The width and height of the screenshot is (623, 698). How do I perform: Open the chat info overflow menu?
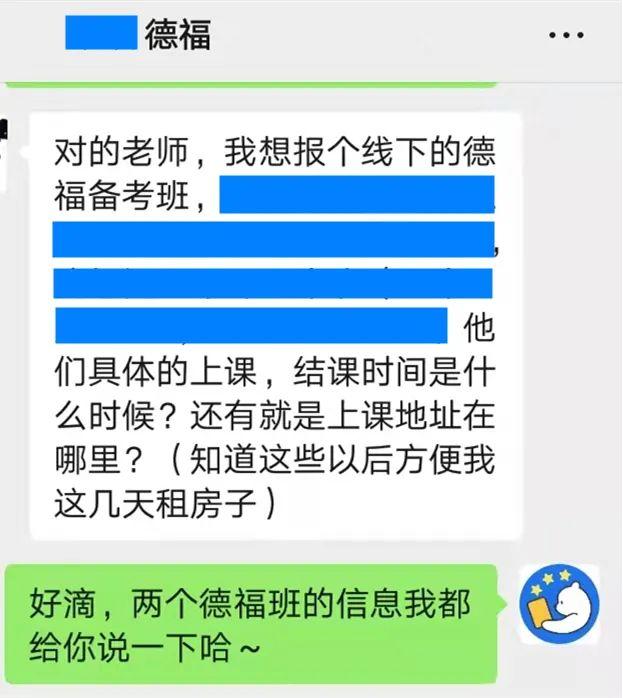(566, 35)
